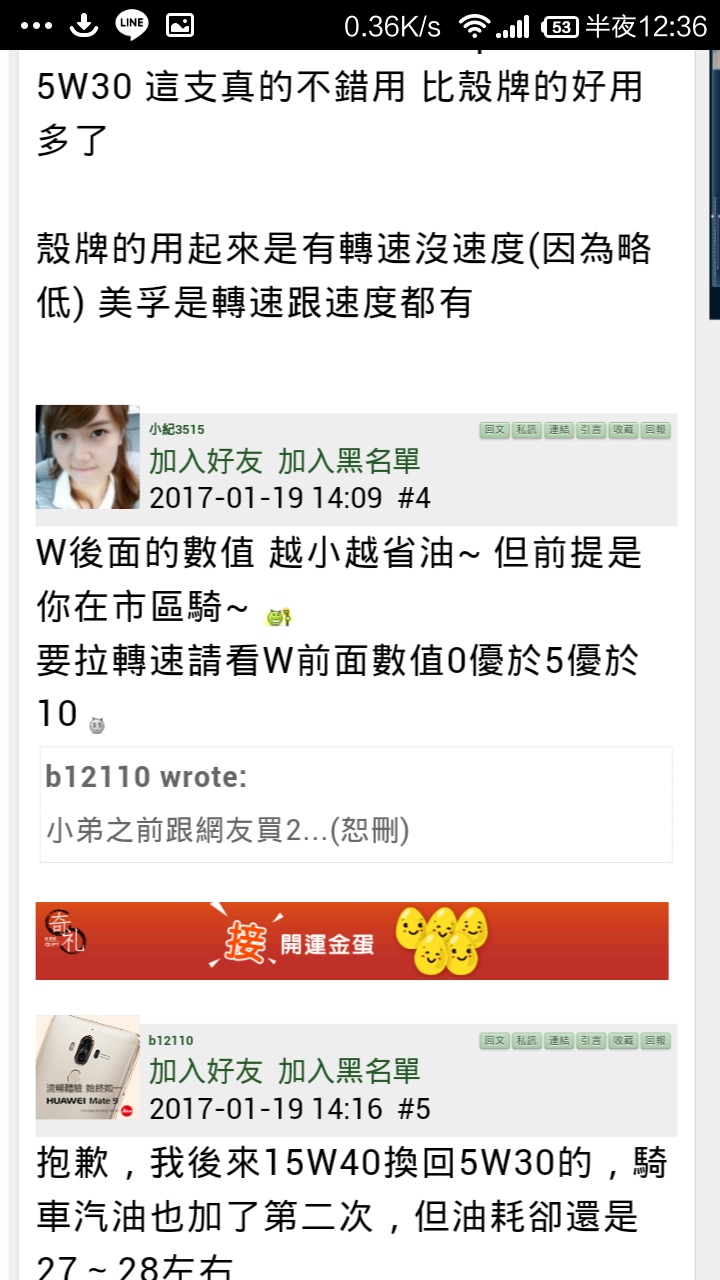720x1280 pixels.
Task: Tap 連結 on post #5
Action: (x=559, y=1041)
